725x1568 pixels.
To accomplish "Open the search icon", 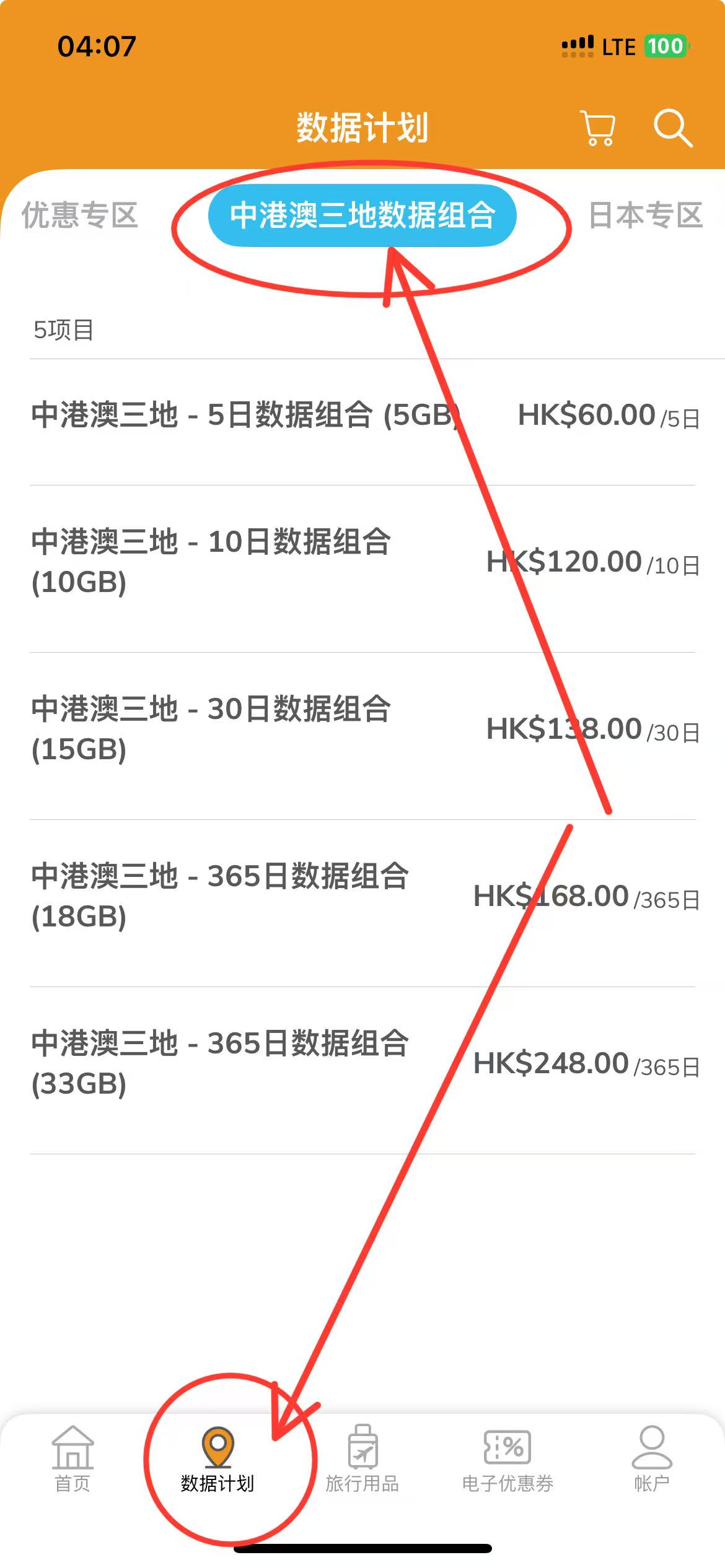I will coord(673,128).
